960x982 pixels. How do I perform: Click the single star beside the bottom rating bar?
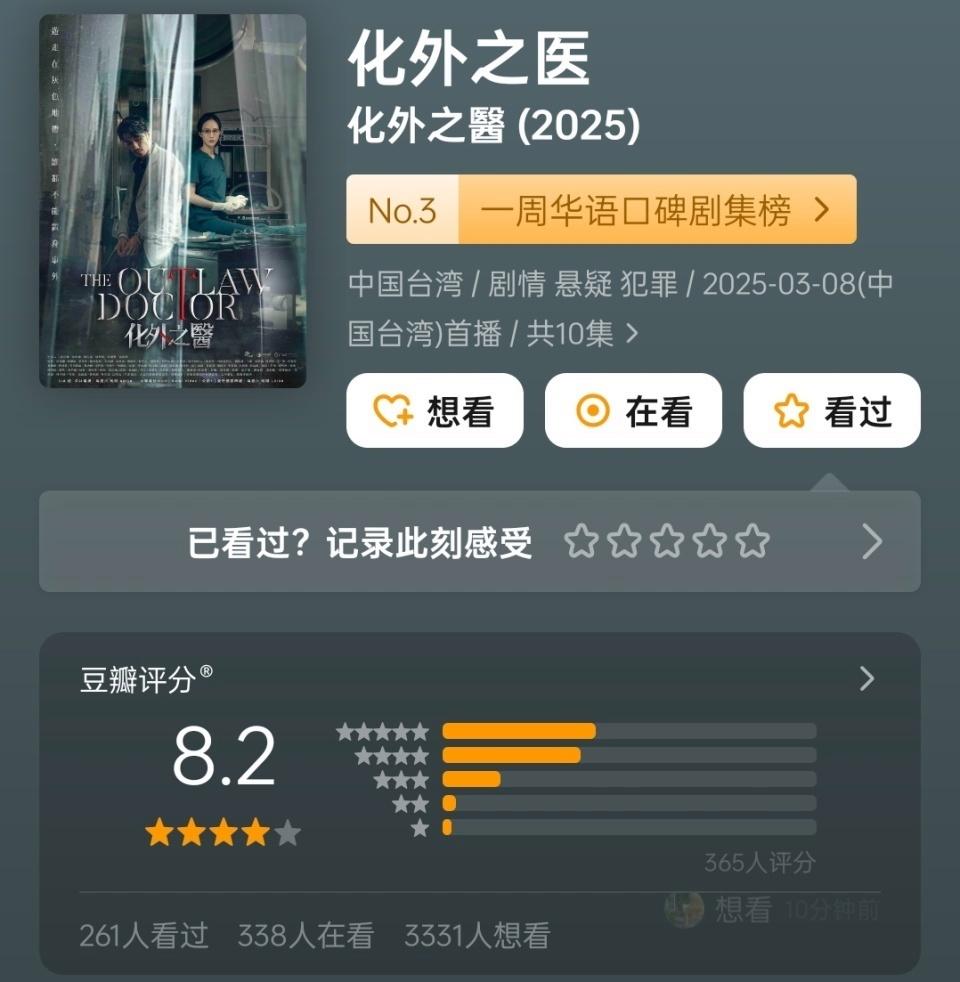[x=419, y=827]
